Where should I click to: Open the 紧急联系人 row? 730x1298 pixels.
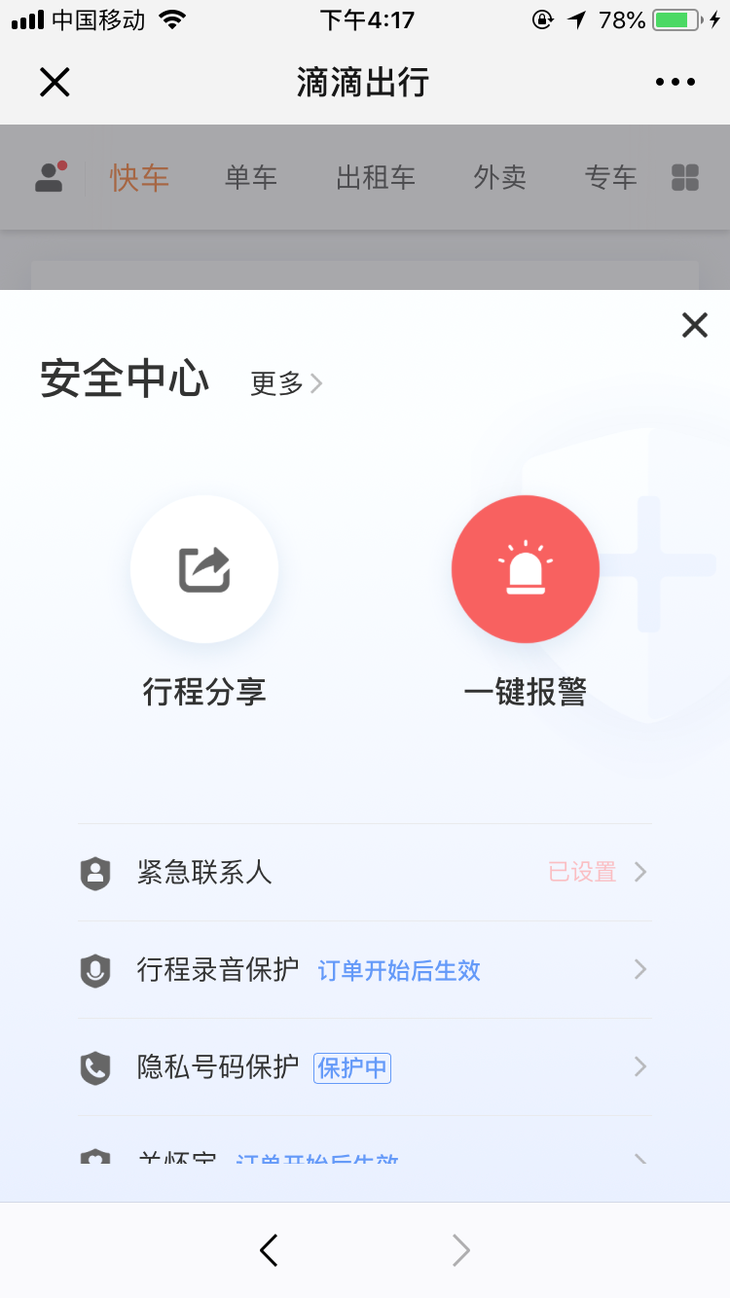click(x=365, y=873)
